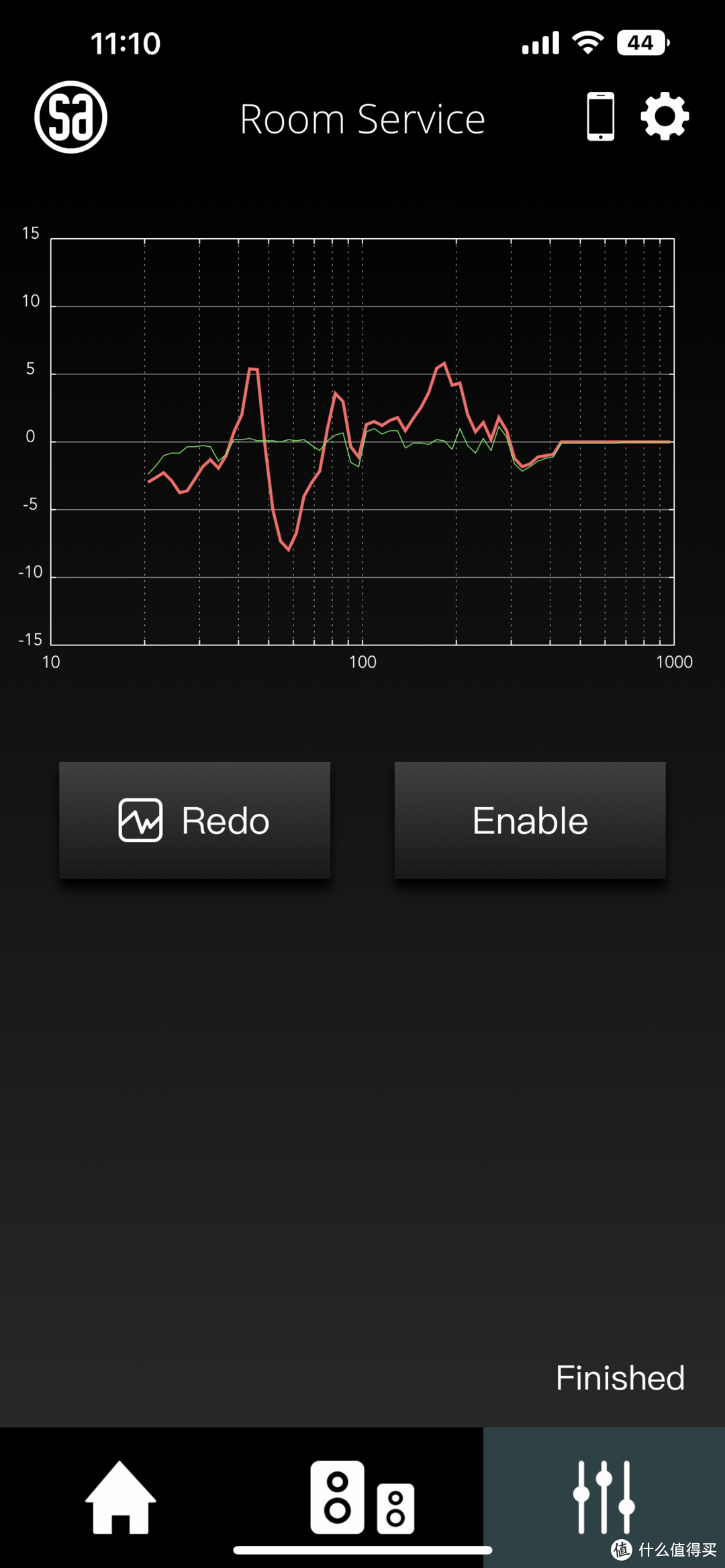Switch to the speakers tab
Screen dimensions: 725x1568
(362, 1498)
